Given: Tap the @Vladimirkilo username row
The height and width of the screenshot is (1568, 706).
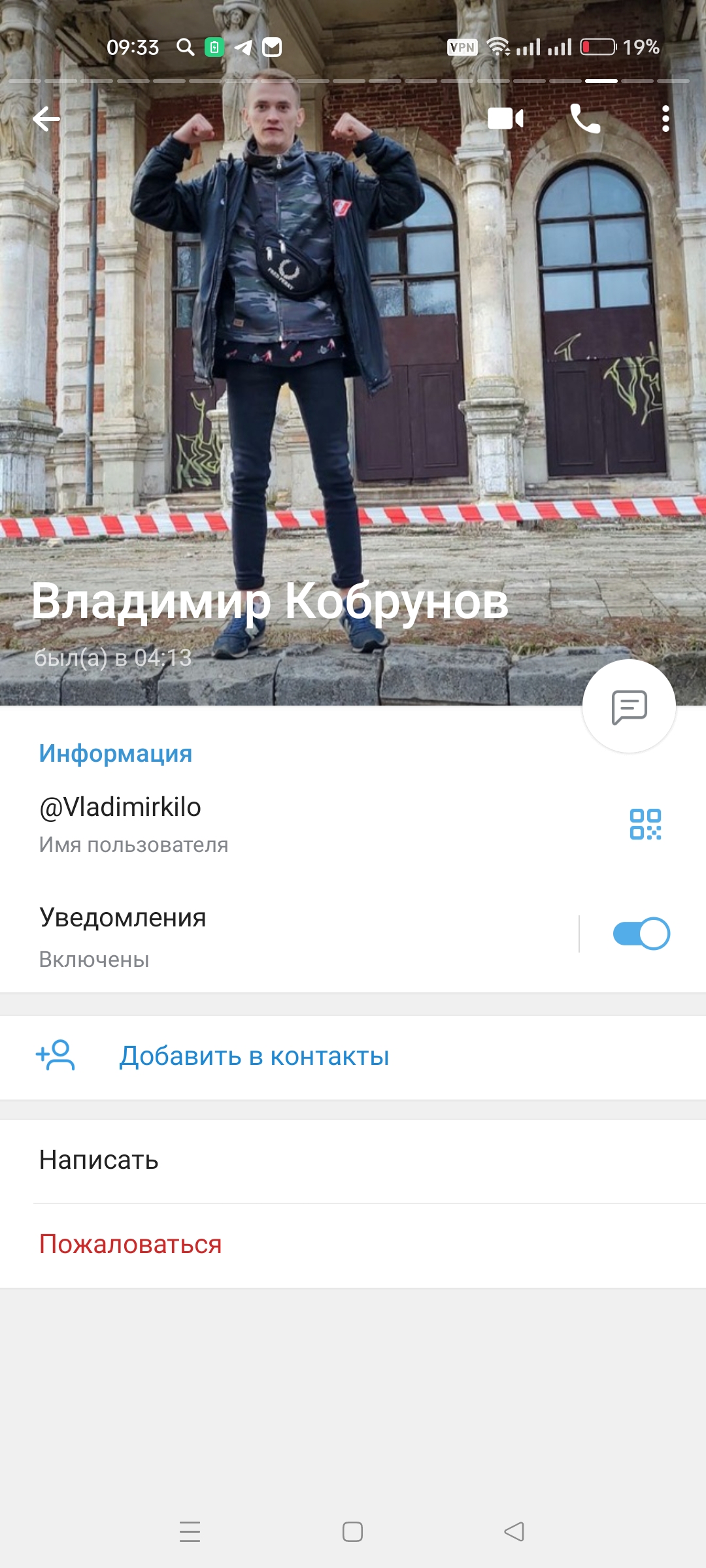Looking at the screenshot, I should coord(261,823).
